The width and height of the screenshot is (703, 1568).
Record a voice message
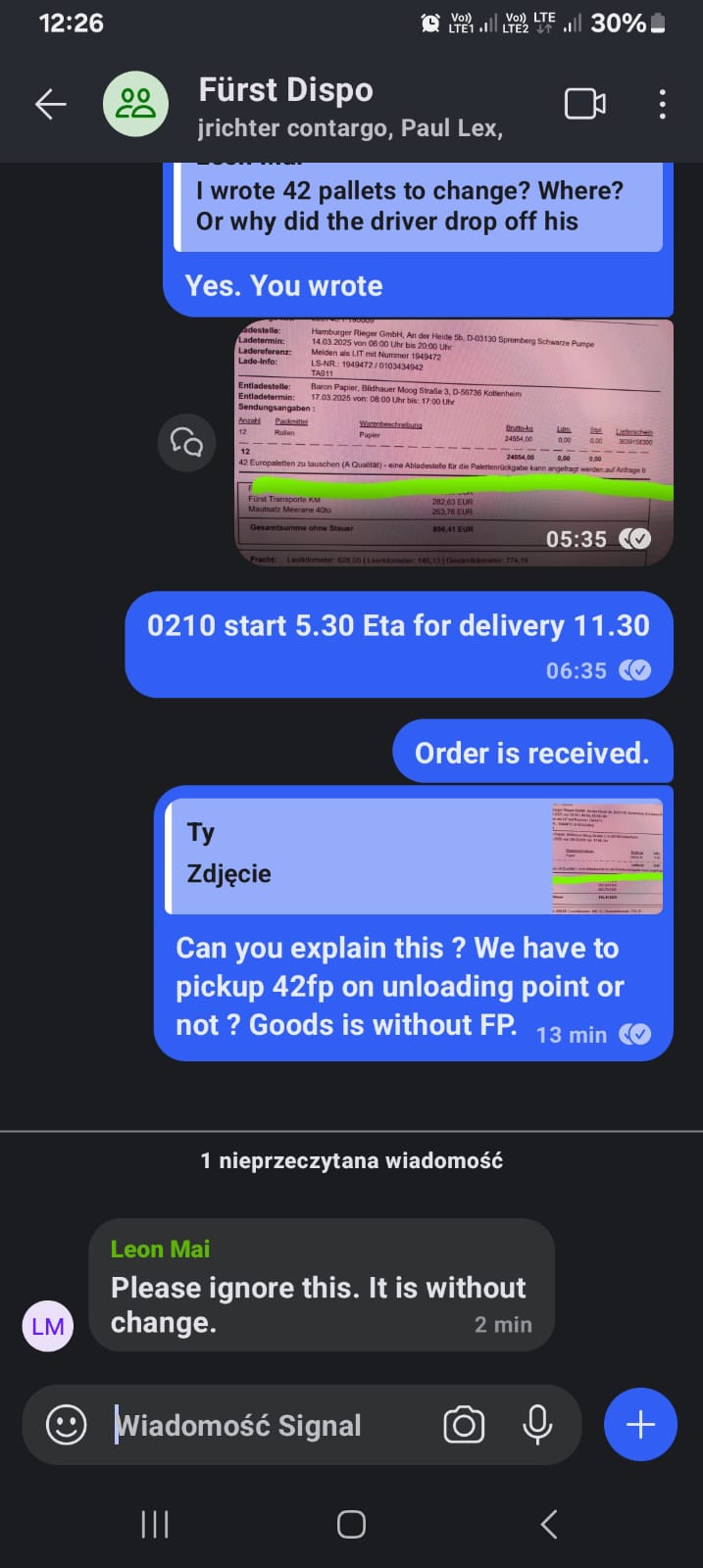[537, 1425]
